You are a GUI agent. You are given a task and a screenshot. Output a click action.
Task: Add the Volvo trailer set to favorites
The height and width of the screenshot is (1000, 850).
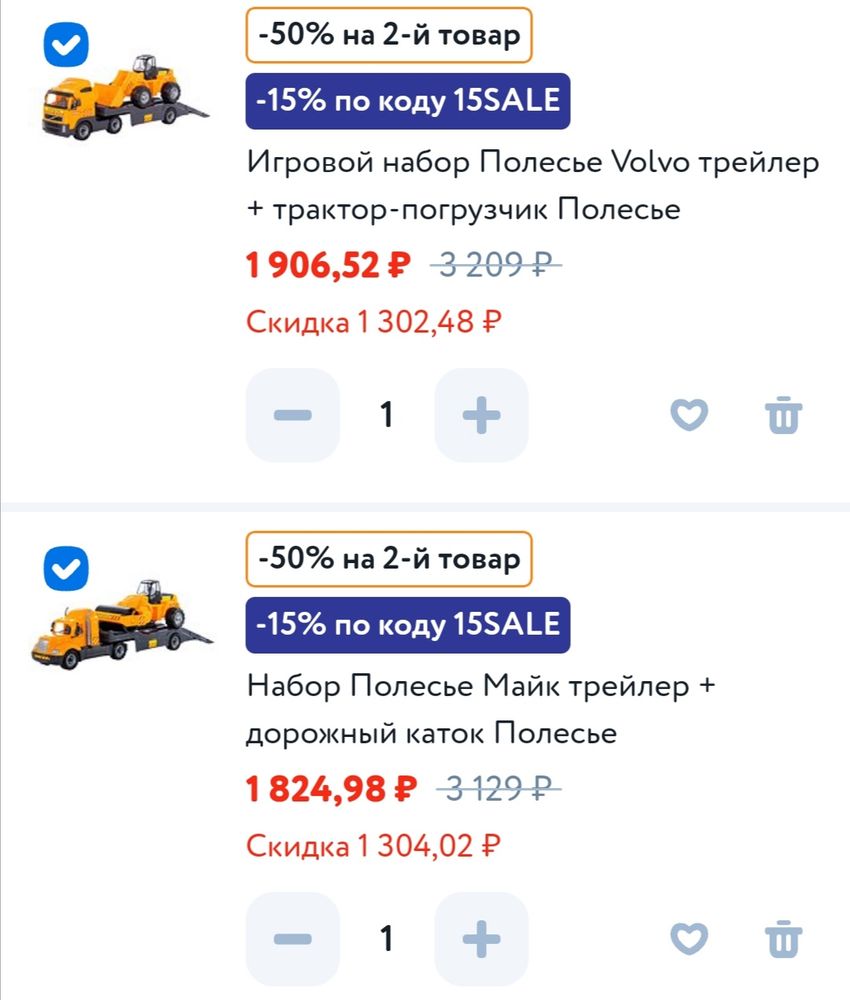(689, 415)
